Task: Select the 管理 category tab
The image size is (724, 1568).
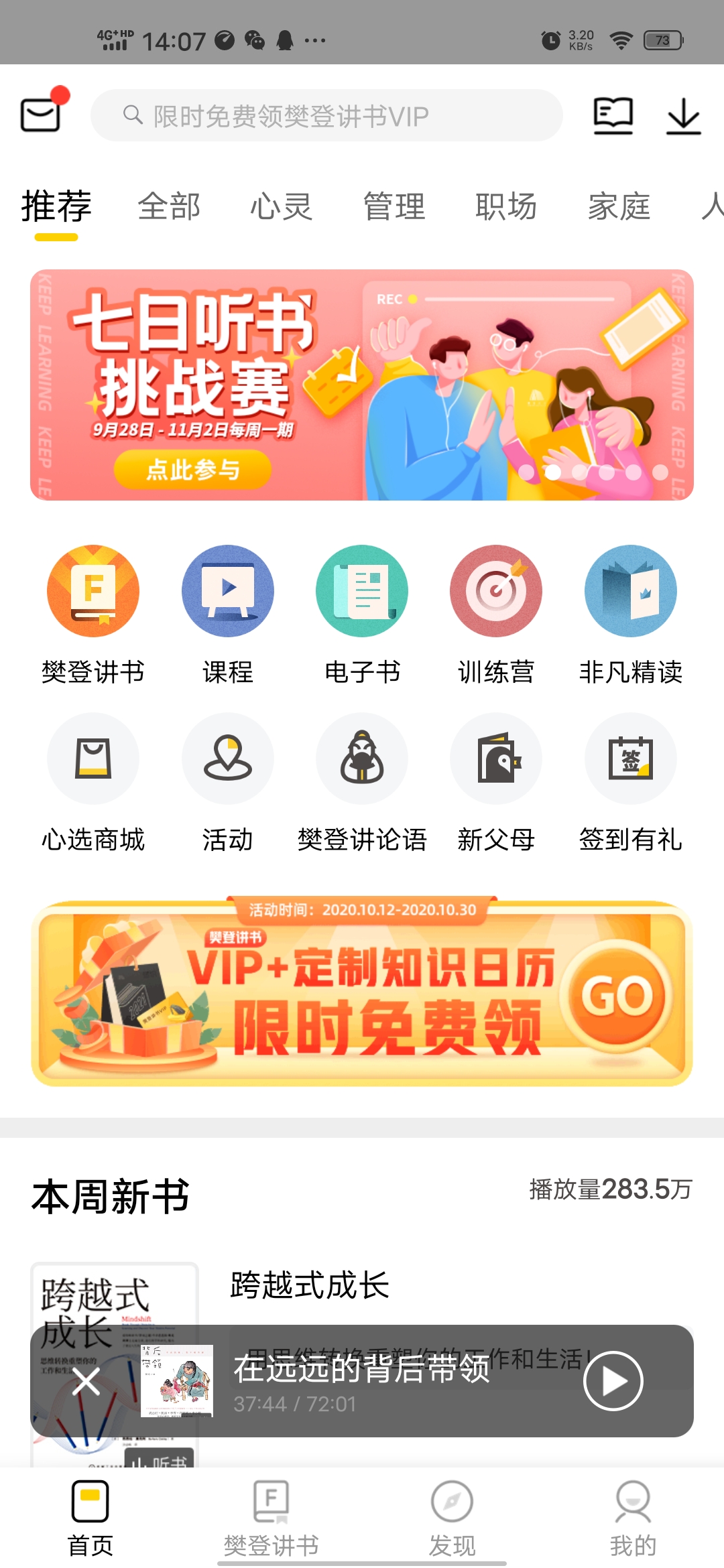Action: (x=394, y=206)
